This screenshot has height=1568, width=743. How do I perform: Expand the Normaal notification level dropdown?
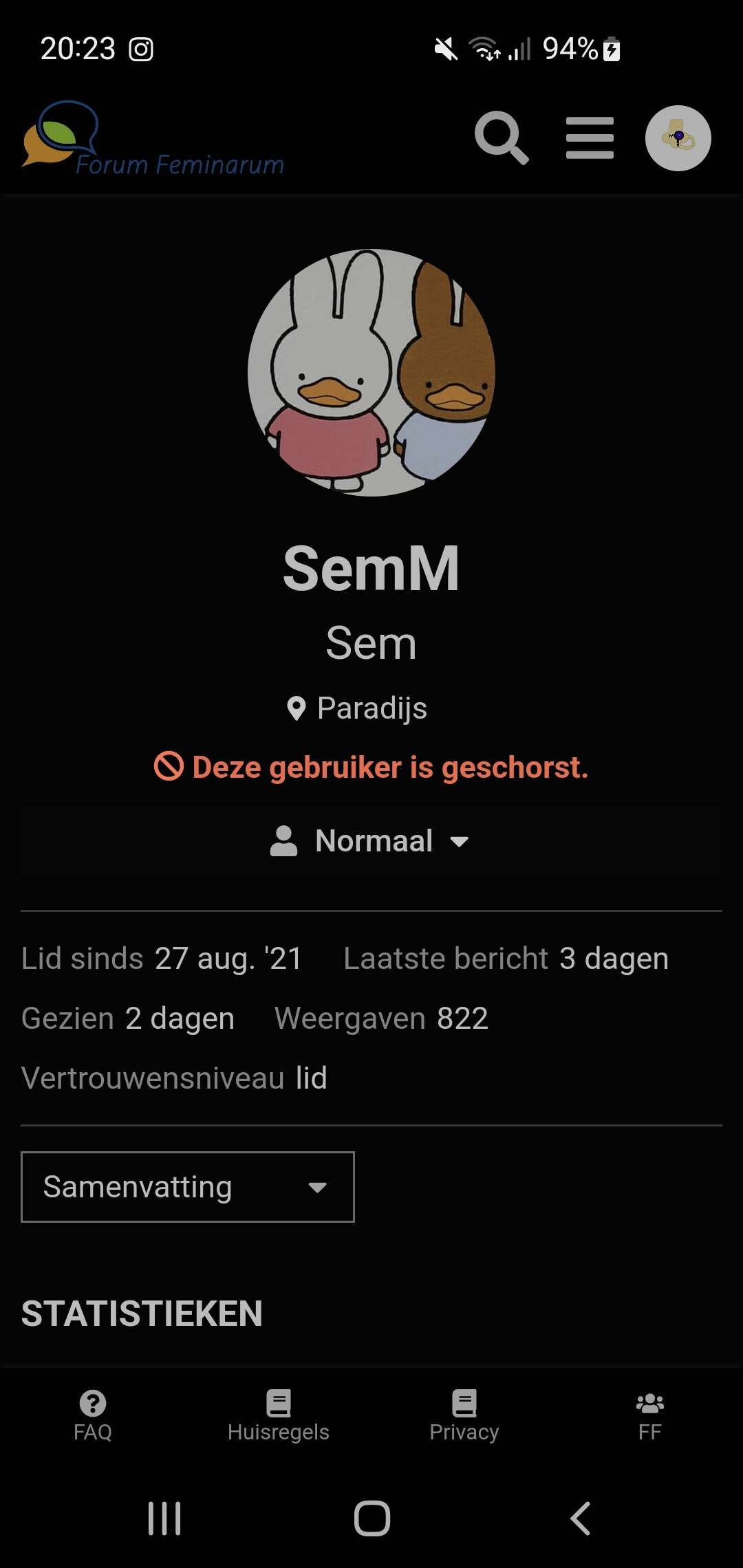[x=371, y=841]
